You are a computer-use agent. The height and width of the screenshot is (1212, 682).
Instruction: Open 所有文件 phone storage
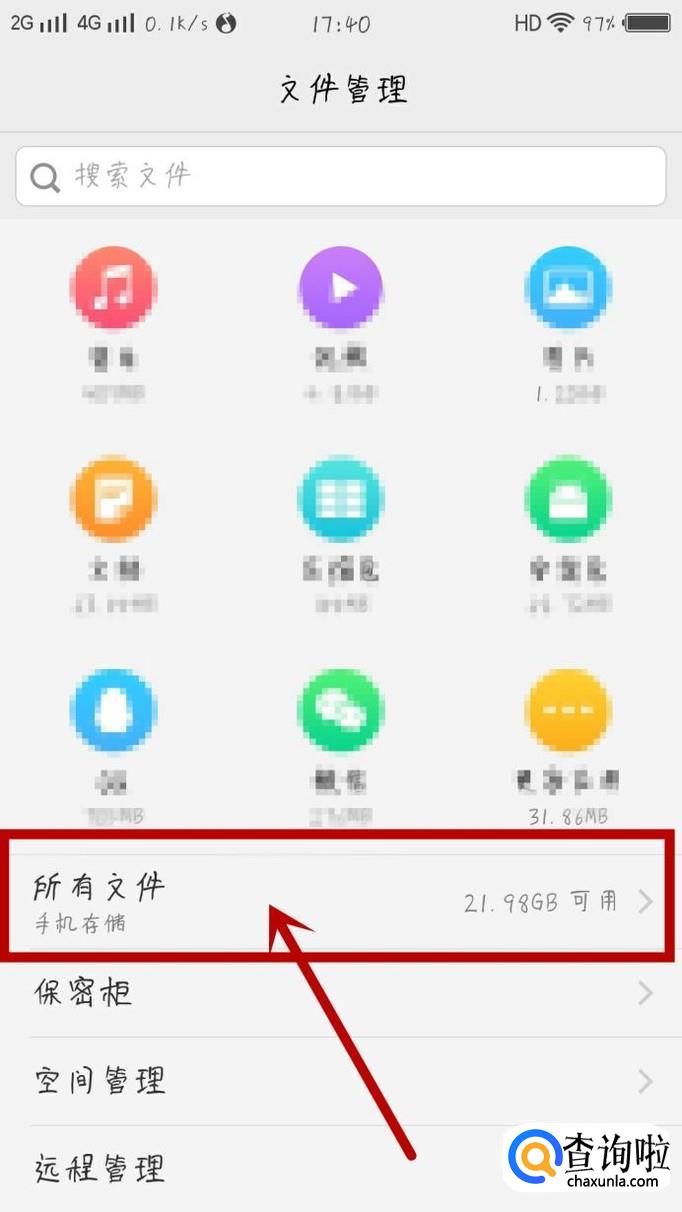[341, 902]
